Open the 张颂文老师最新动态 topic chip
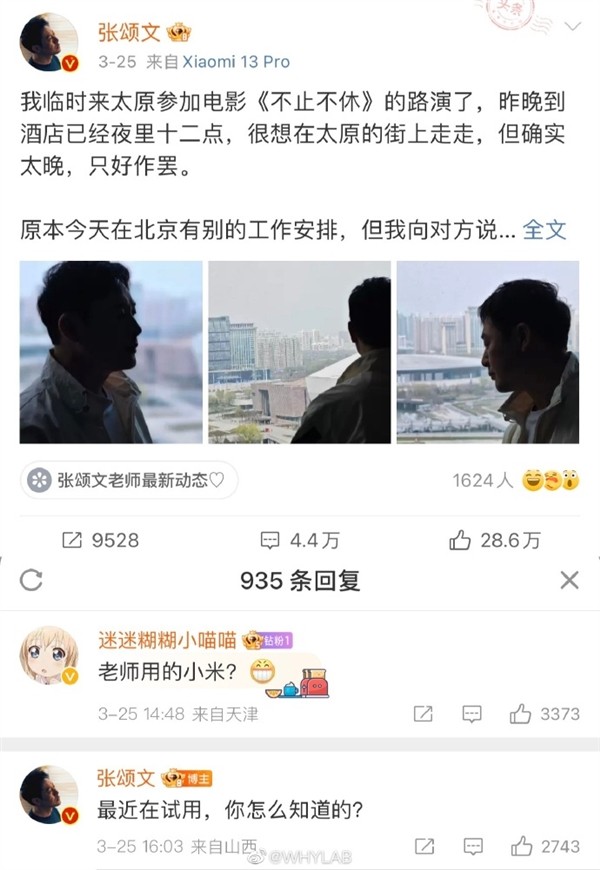600x870 pixels. pyautogui.click(x=128, y=480)
